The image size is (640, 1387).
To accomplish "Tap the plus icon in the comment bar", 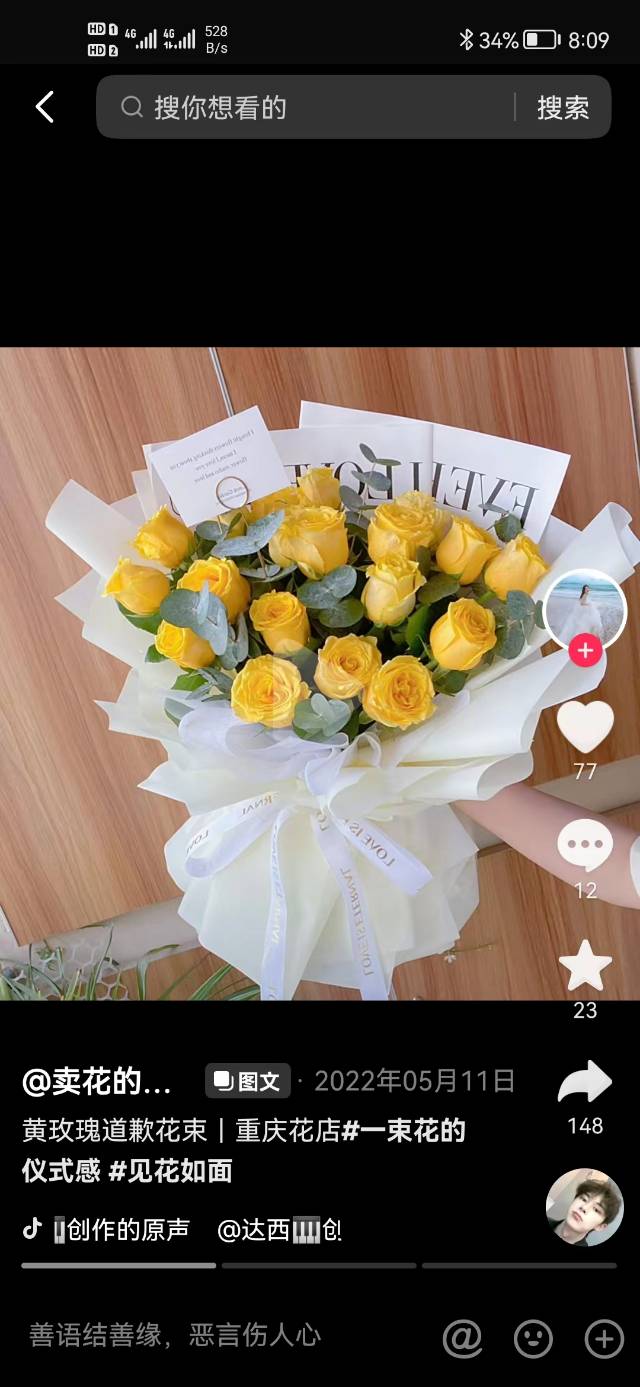I will tap(604, 1337).
